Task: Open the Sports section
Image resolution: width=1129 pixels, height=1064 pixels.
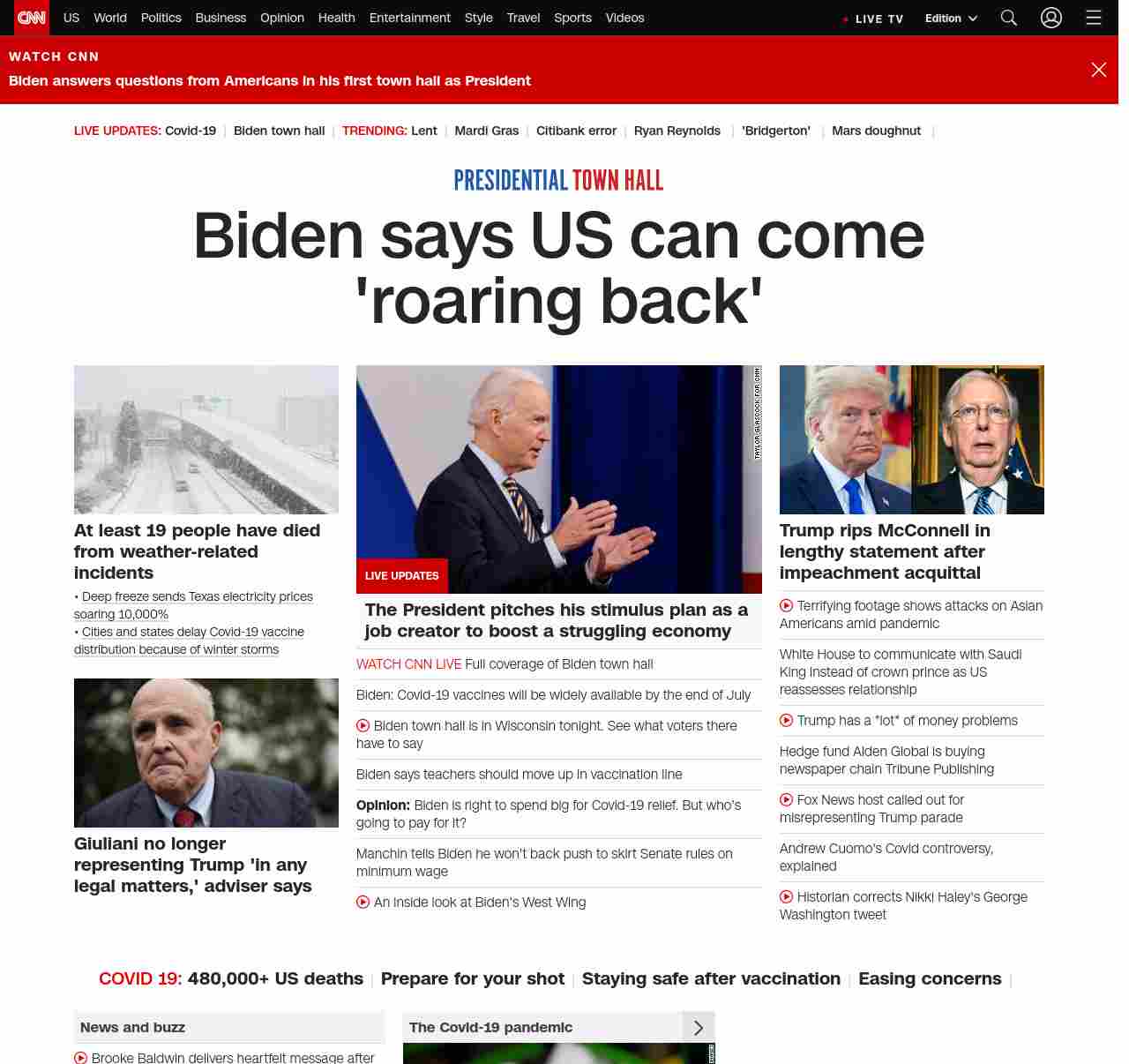Action: [572, 18]
